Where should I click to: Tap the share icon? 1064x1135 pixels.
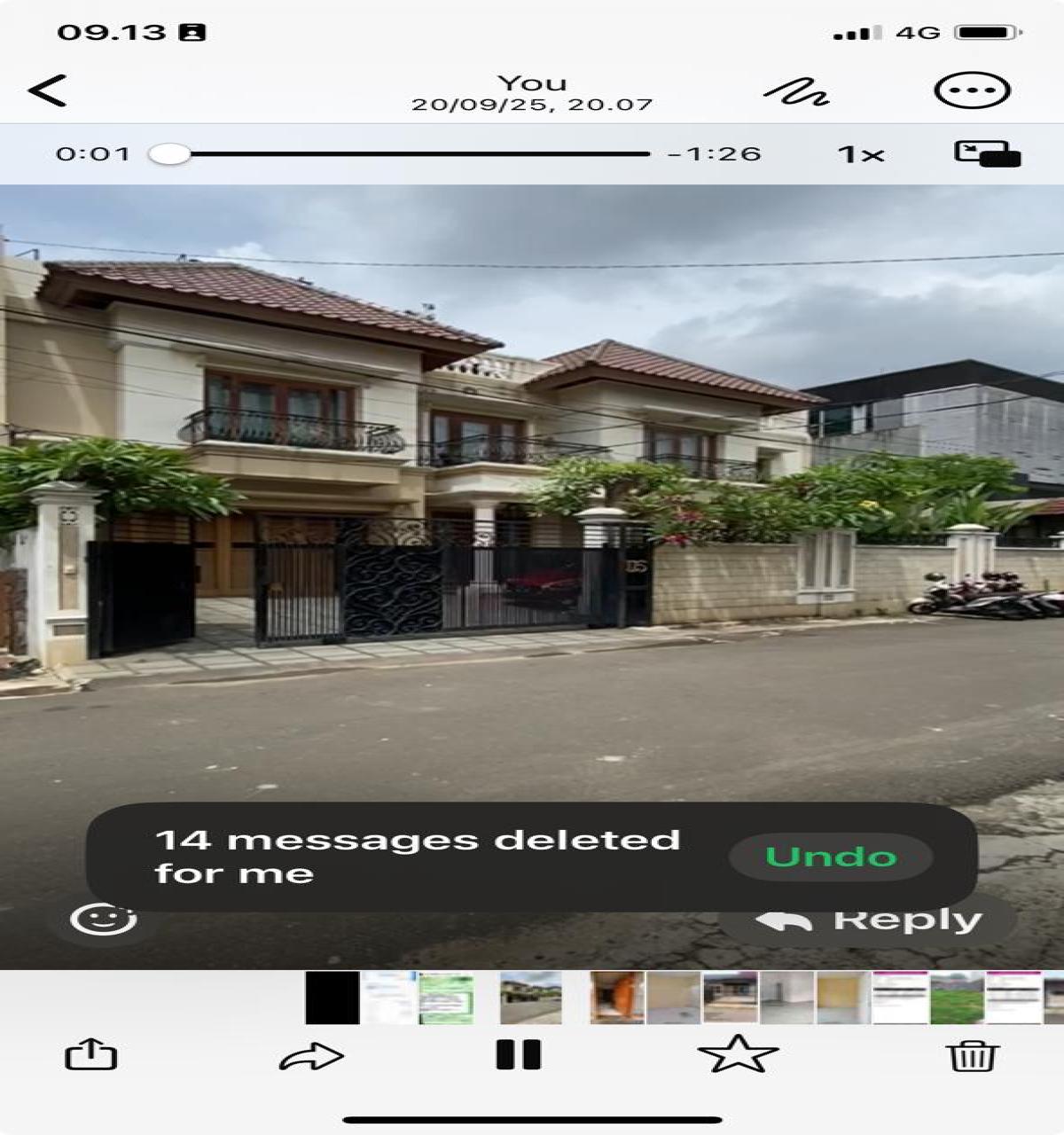[92, 1055]
